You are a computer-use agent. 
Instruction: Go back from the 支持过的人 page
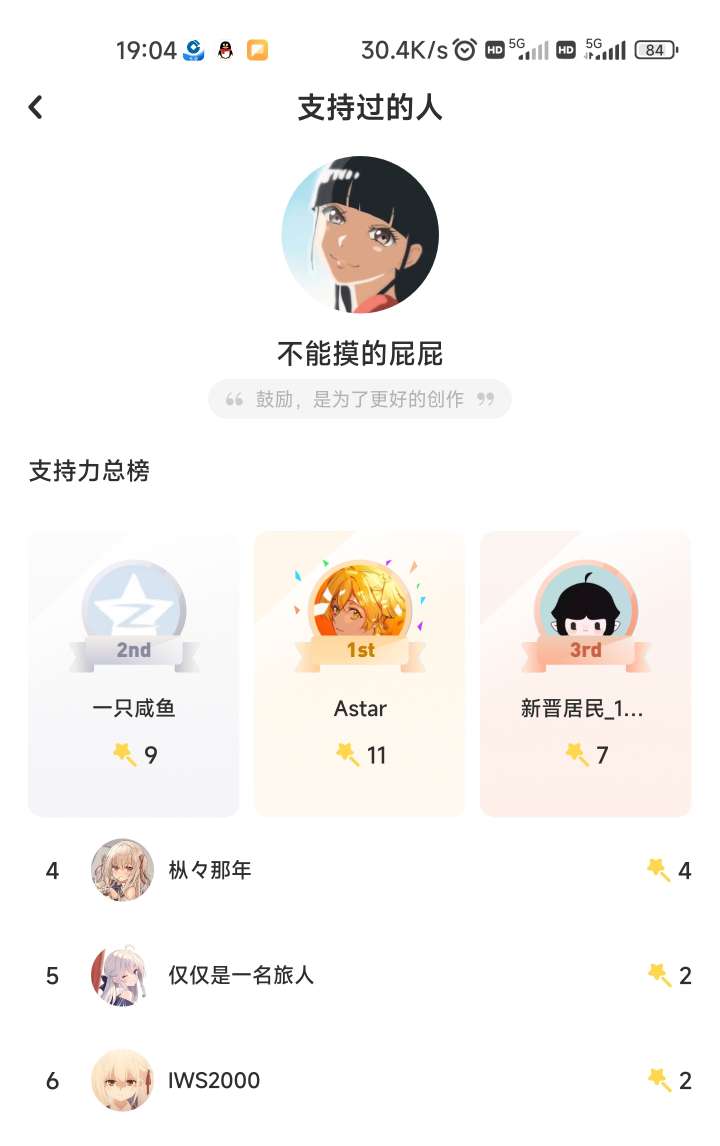pos(36,107)
